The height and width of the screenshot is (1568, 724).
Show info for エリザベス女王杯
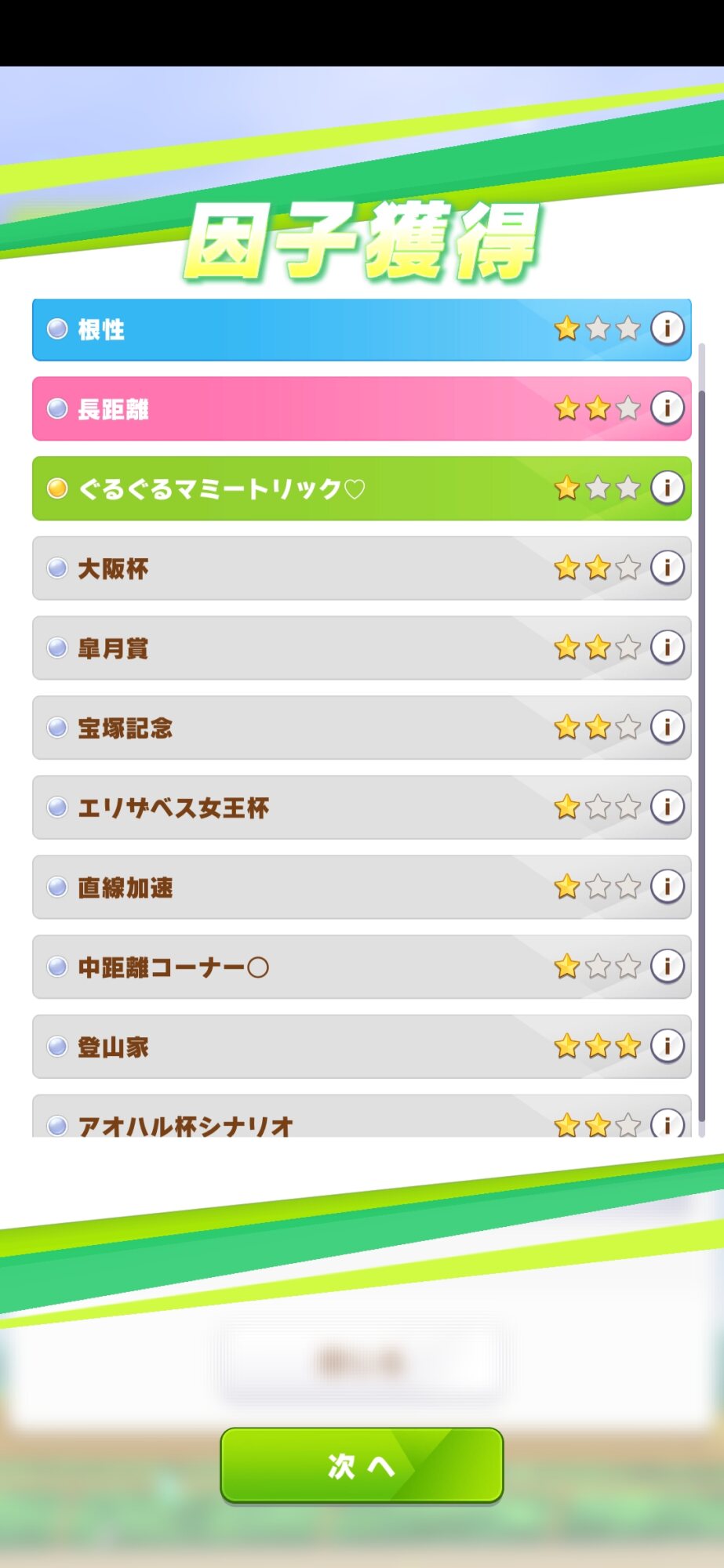coord(668,807)
